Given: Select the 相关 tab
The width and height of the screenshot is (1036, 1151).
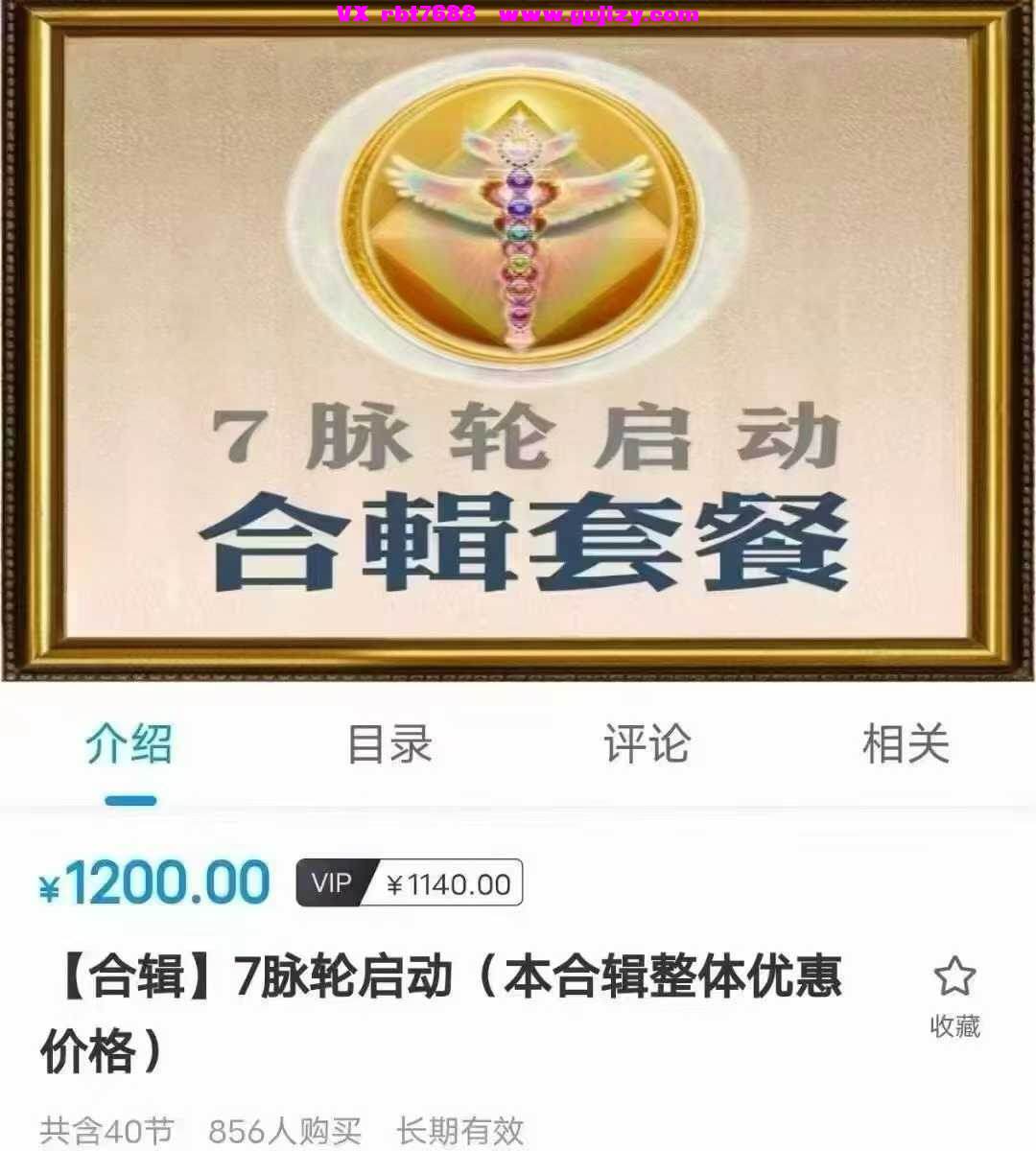Looking at the screenshot, I should 906,744.
